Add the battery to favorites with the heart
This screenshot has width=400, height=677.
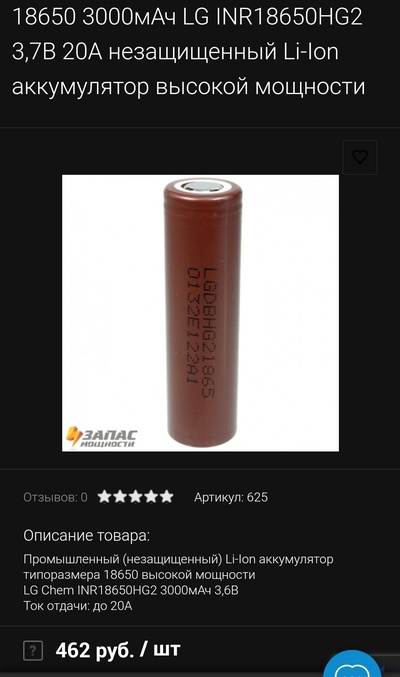(360, 157)
